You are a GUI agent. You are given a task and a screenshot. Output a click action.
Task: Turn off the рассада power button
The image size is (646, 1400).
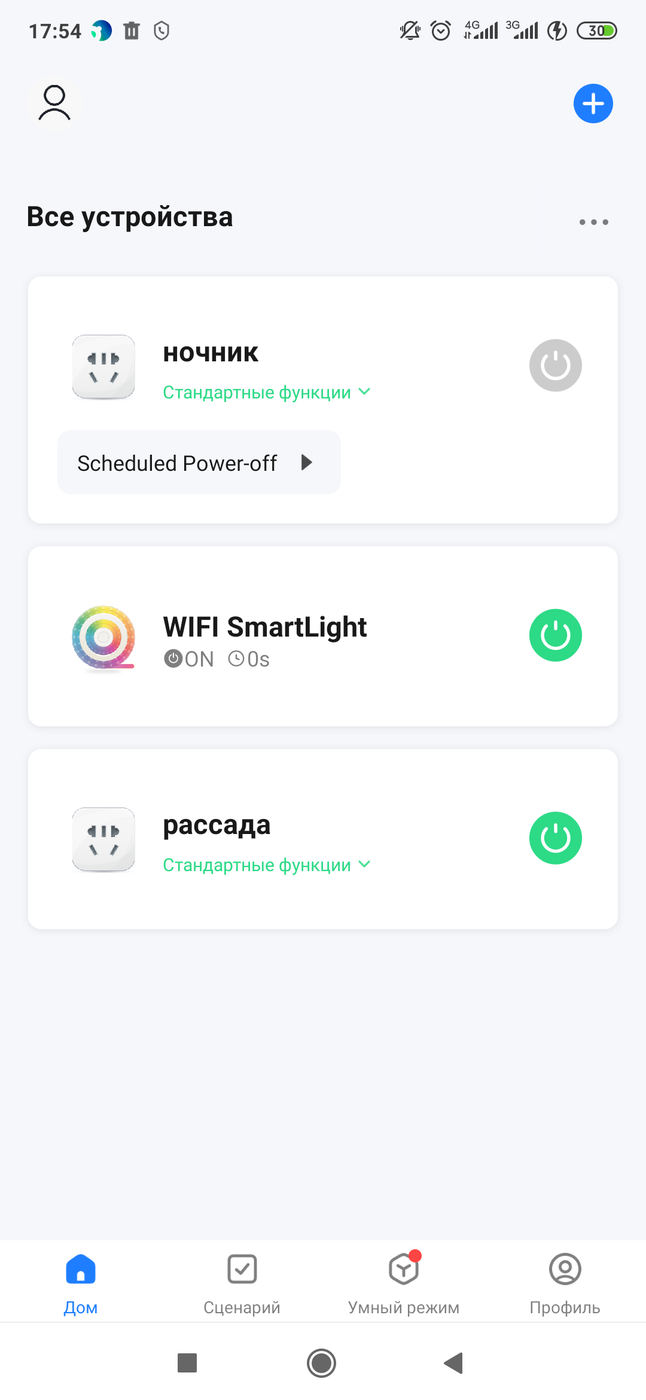point(555,838)
